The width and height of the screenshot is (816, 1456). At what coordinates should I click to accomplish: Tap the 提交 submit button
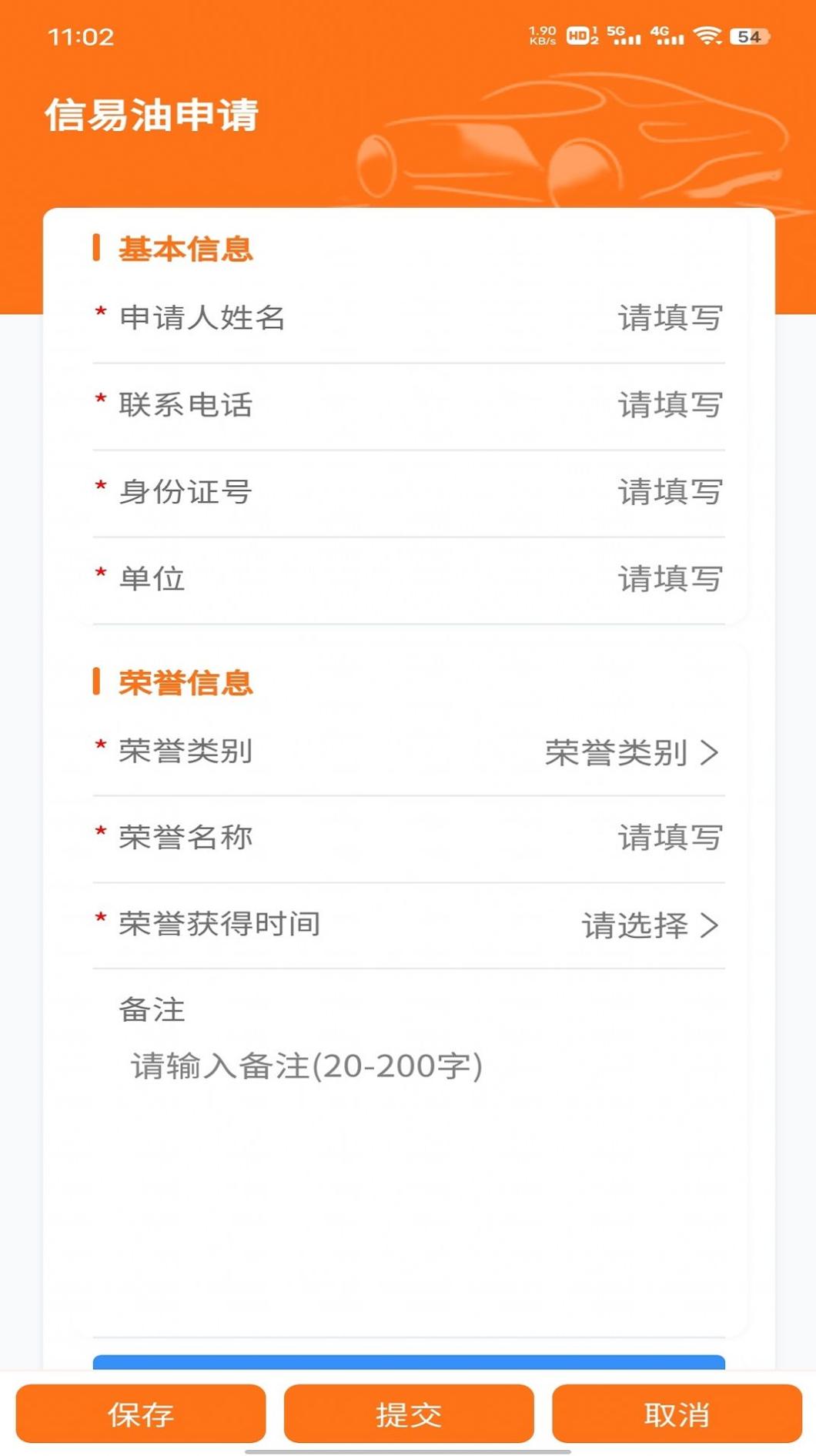pos(408,1414)
